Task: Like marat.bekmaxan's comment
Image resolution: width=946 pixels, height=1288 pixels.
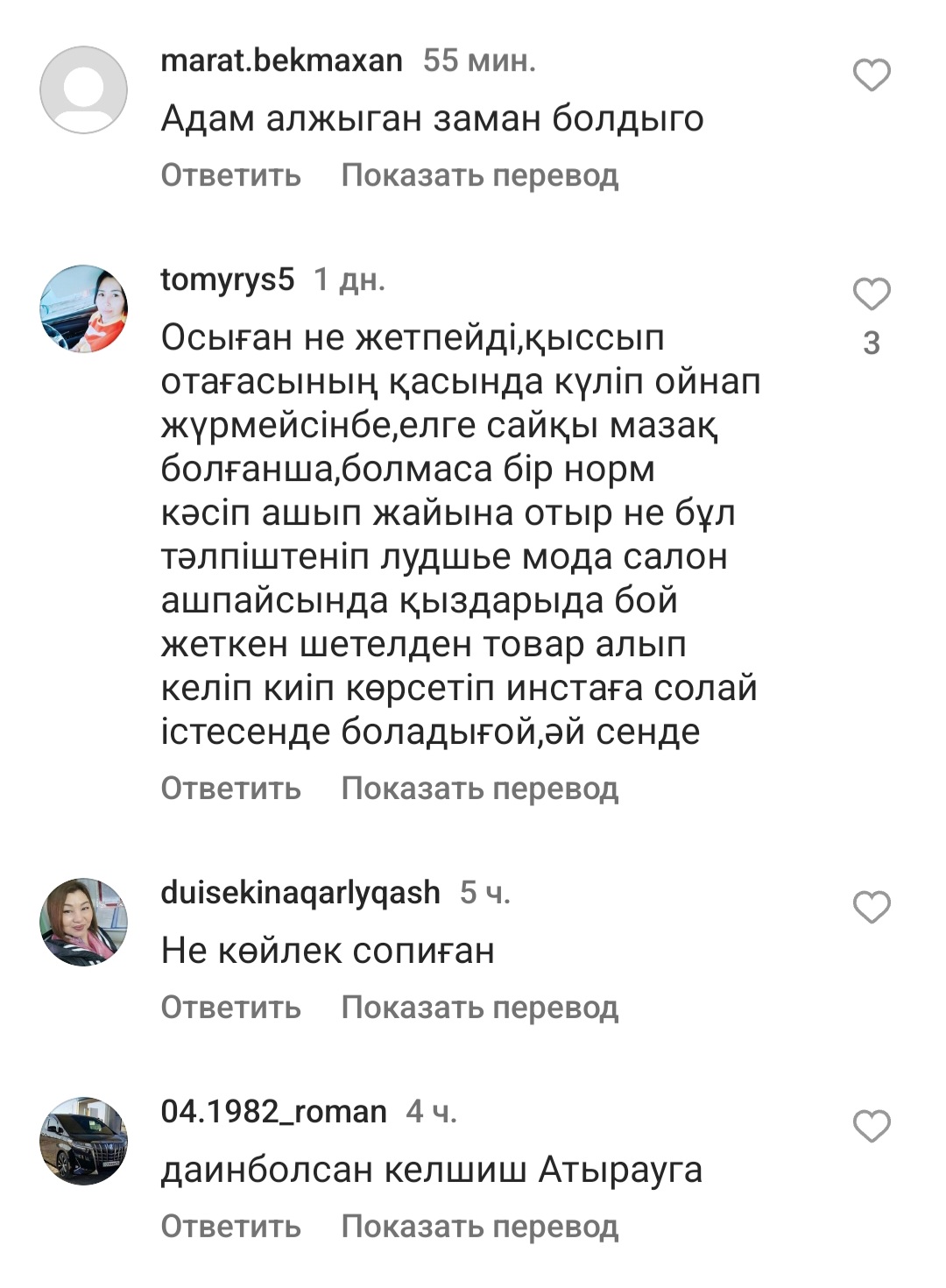Action: coord(872,75)
